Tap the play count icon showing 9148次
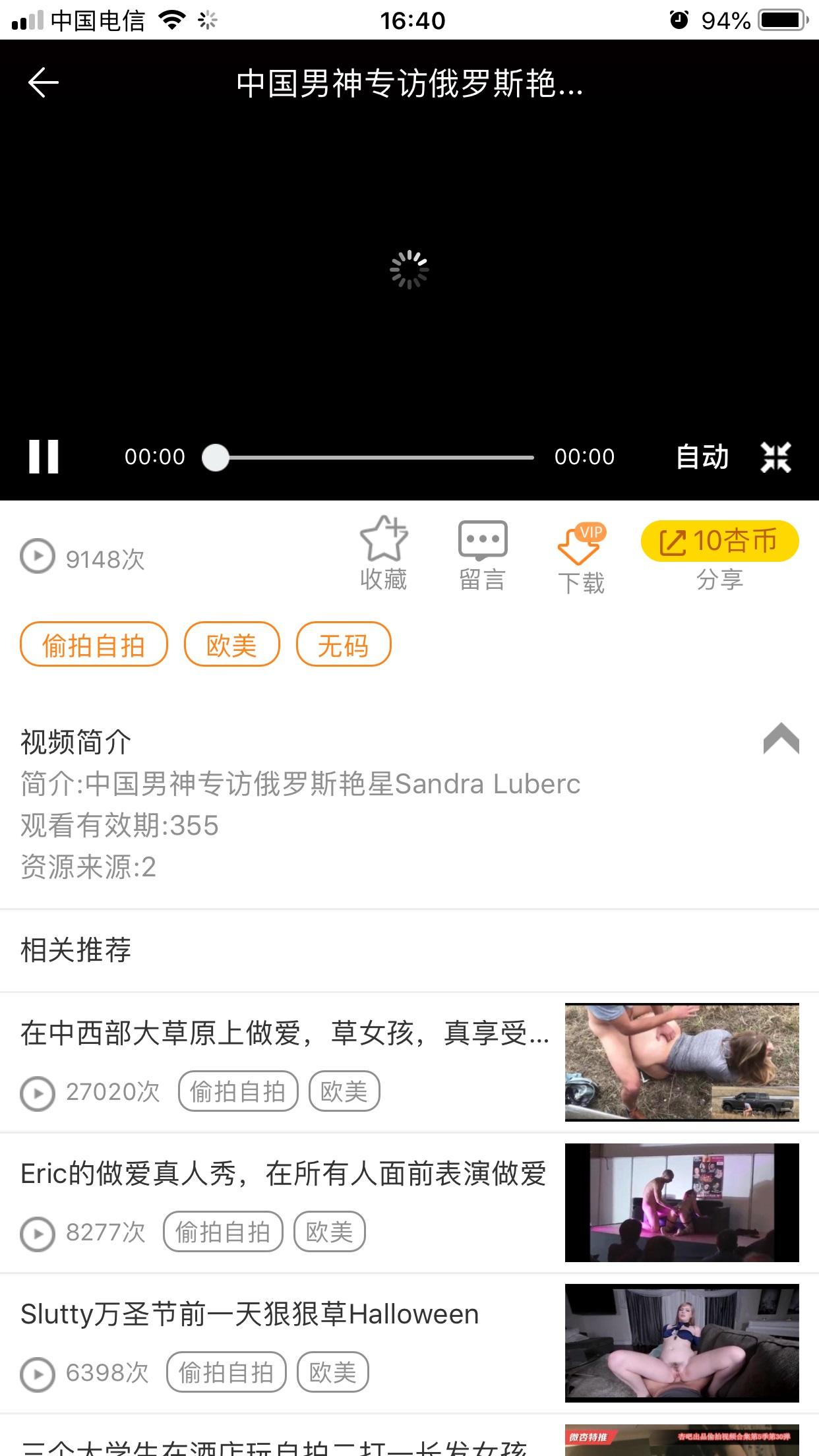This screenshot has width=819, height=1456. point(38,557)
